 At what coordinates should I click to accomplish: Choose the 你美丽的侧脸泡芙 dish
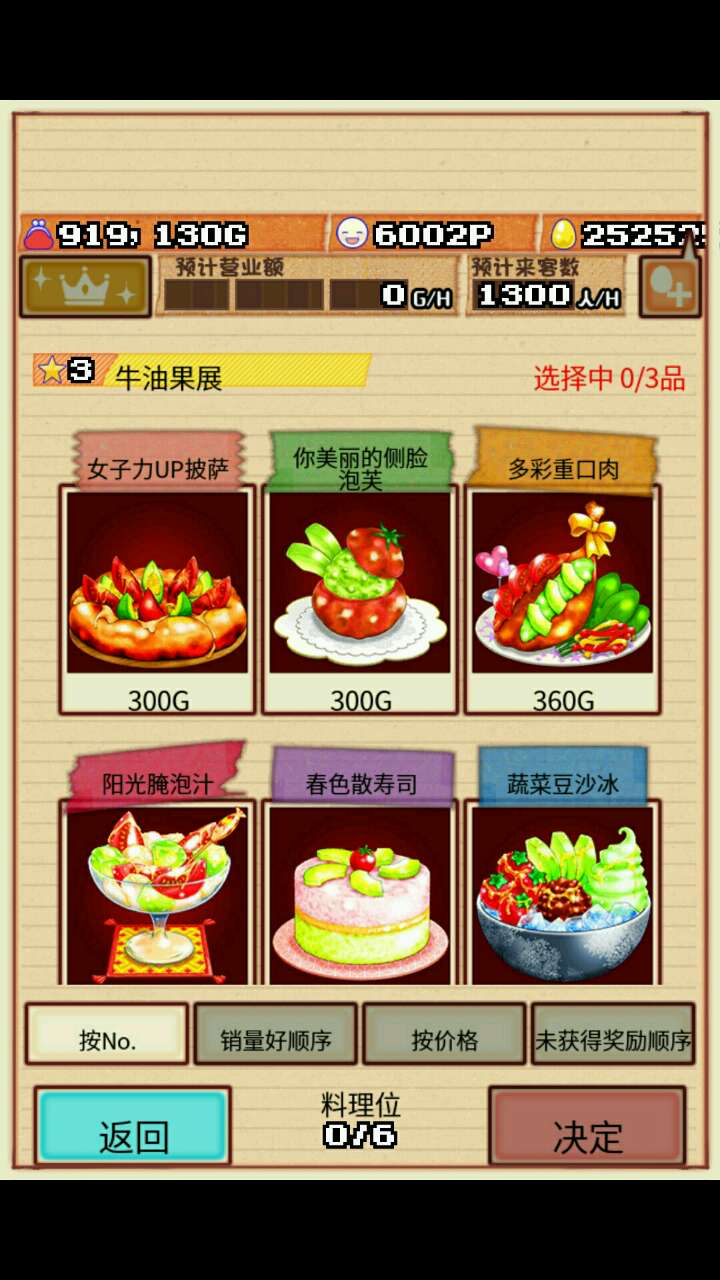click(x=360, y=595)
